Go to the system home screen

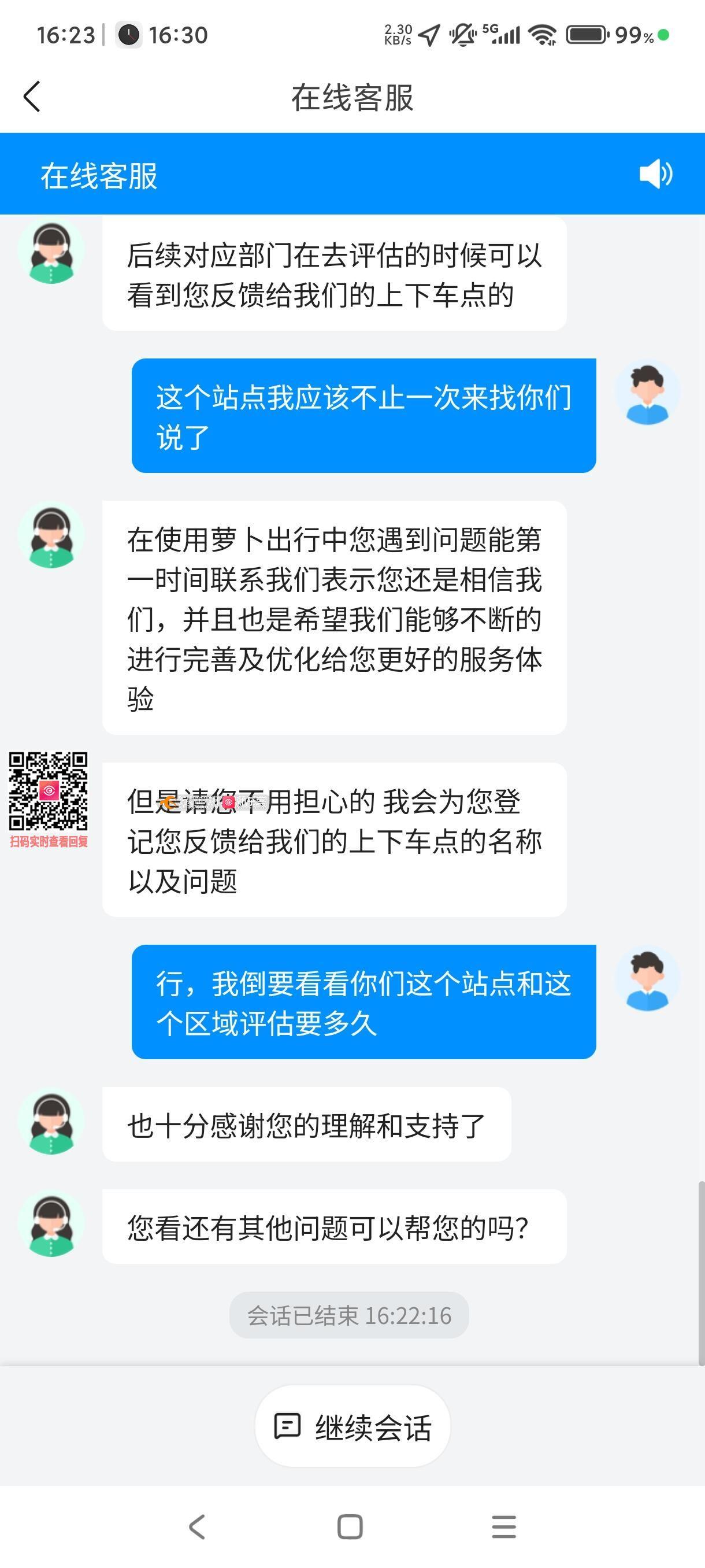[350, 1526]
